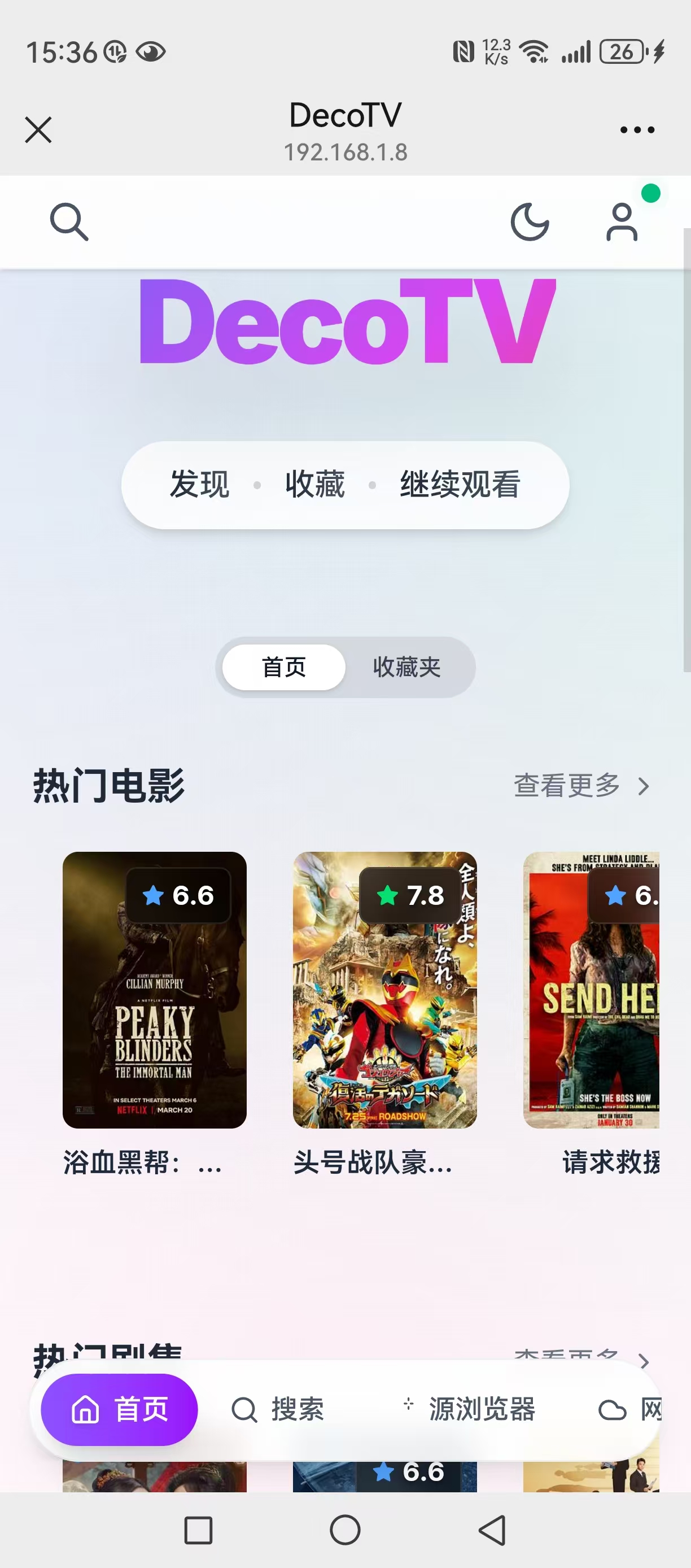Go to 搜索 in bottom navigation

point(278,1409)
